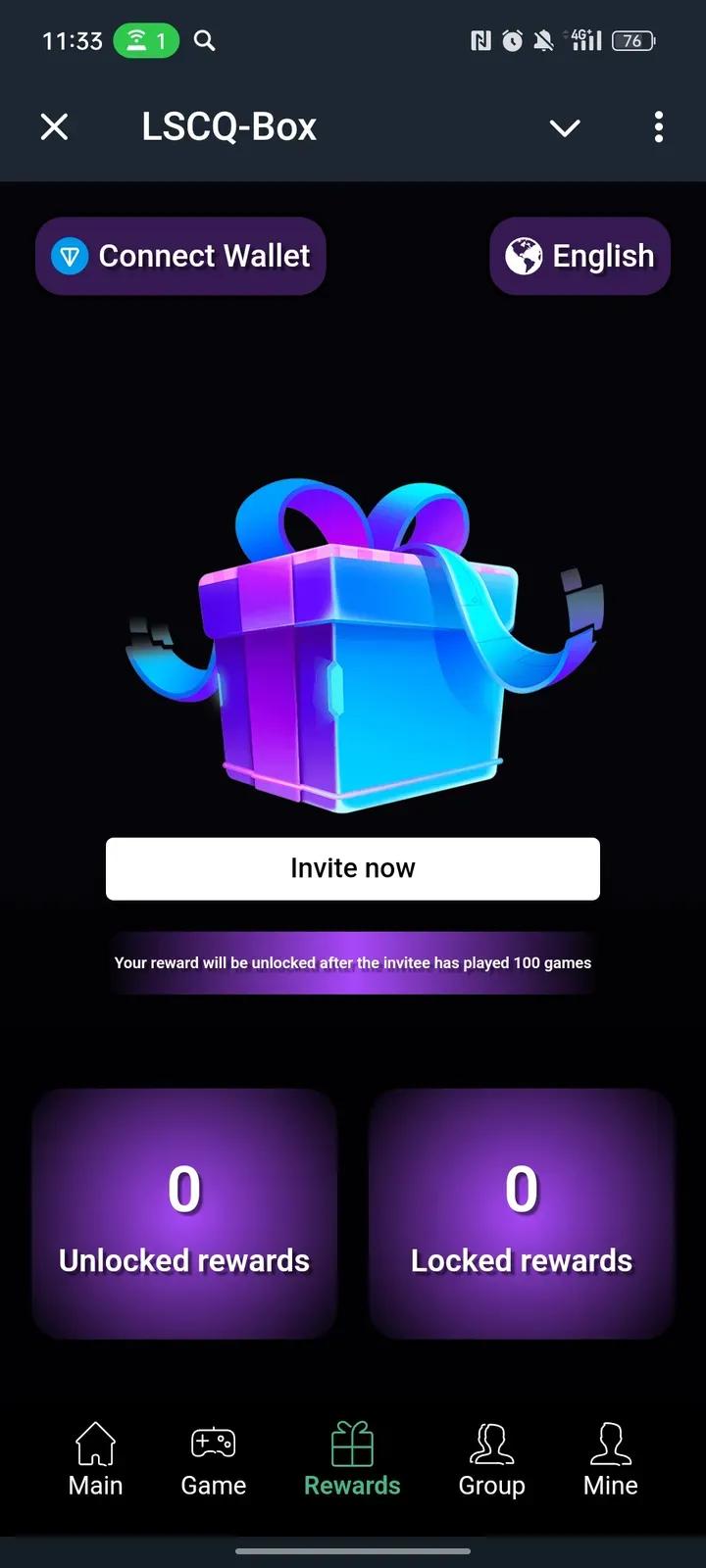Go to the Group tab

pyautogui.click(x=491, y=1459)
